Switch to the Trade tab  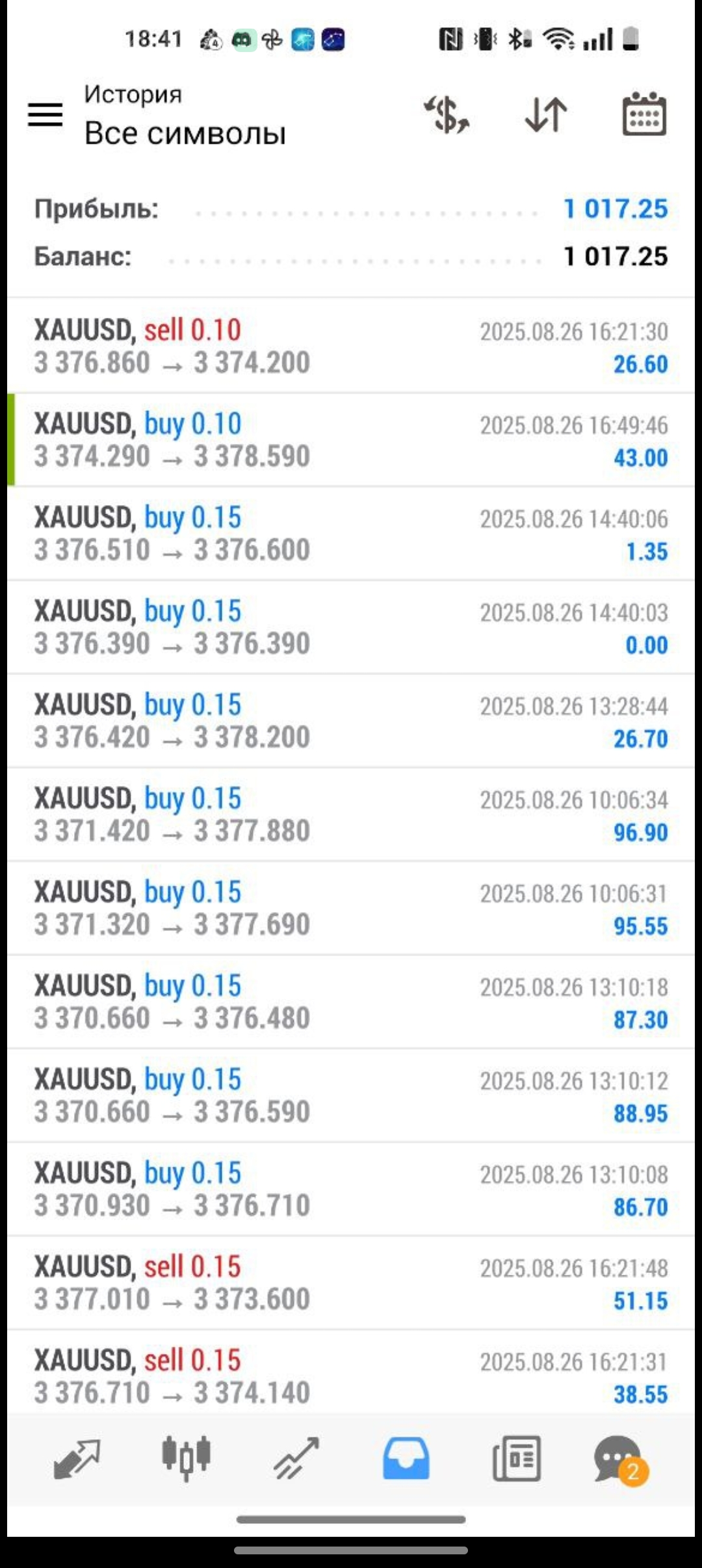296,1459
